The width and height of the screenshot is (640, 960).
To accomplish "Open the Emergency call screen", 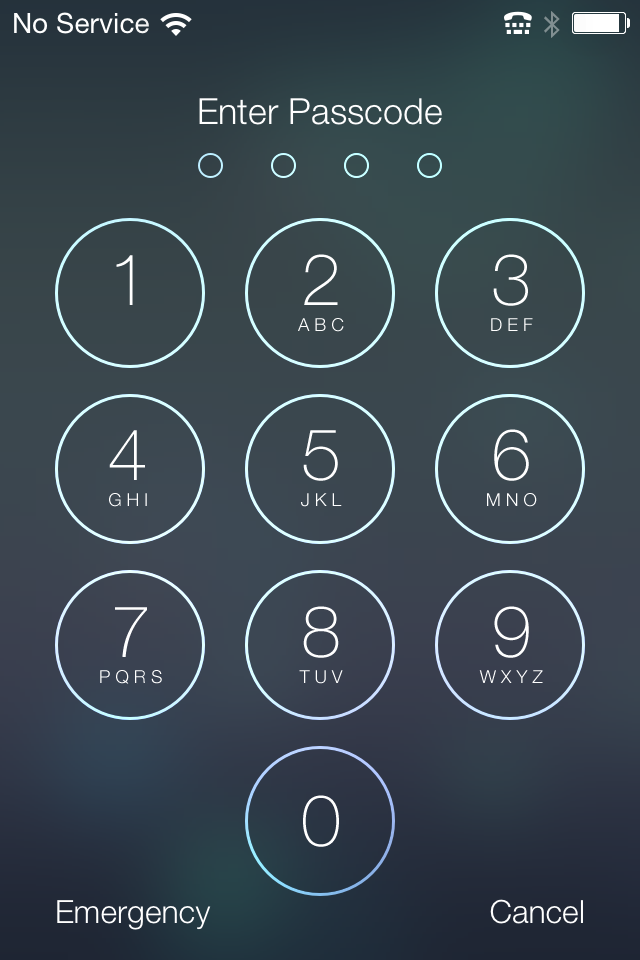I will (133, 912).
